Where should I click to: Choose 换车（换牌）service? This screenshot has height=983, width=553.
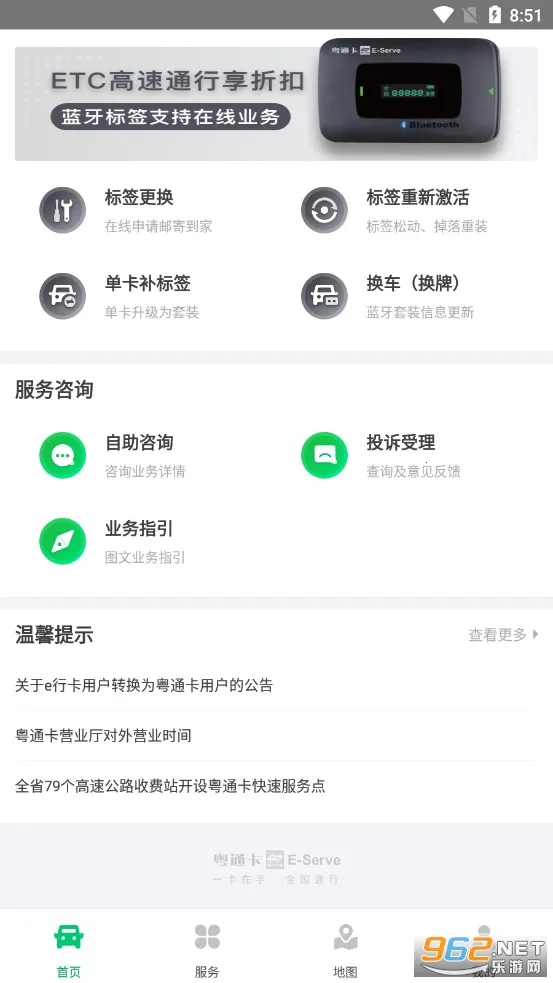click(387, 296)
